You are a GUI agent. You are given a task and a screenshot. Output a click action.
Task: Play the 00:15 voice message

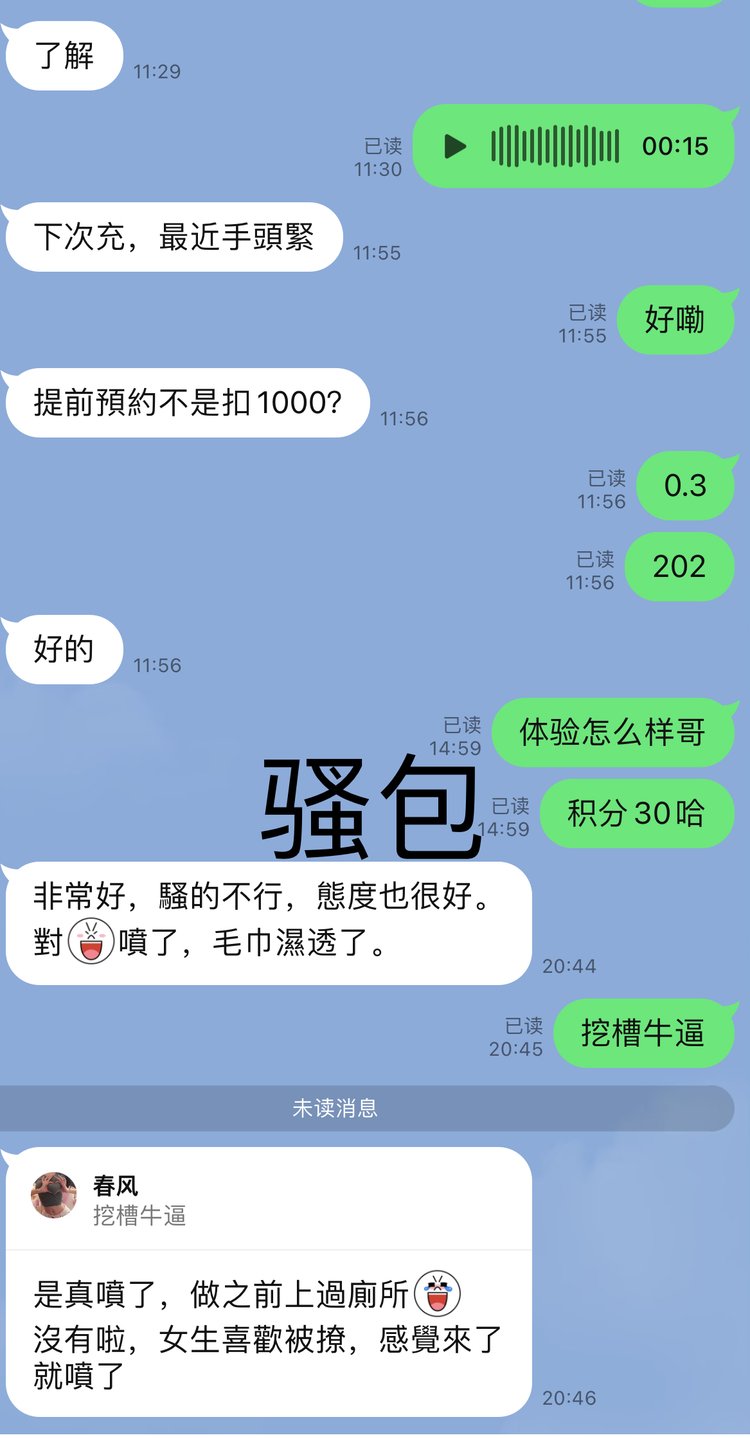click(x=456, y=147)
